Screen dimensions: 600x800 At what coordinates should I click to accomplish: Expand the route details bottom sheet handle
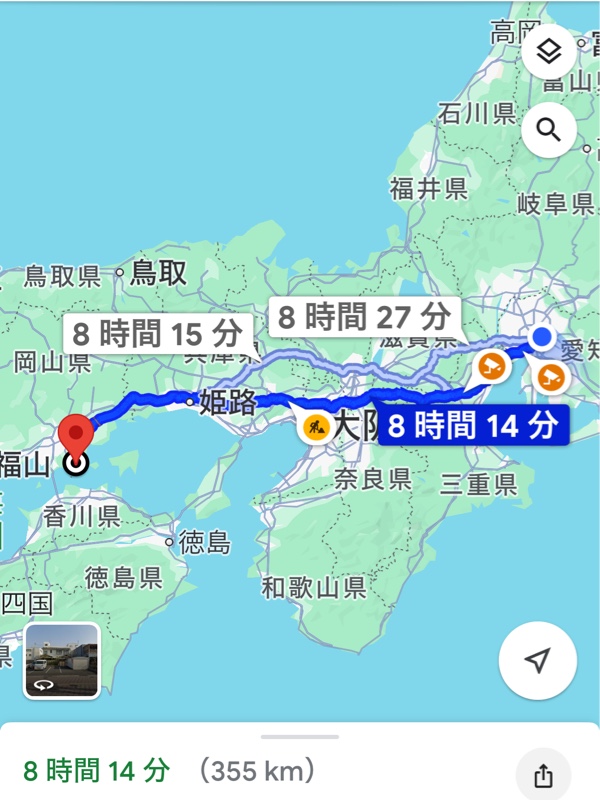[x=299, y=737]
